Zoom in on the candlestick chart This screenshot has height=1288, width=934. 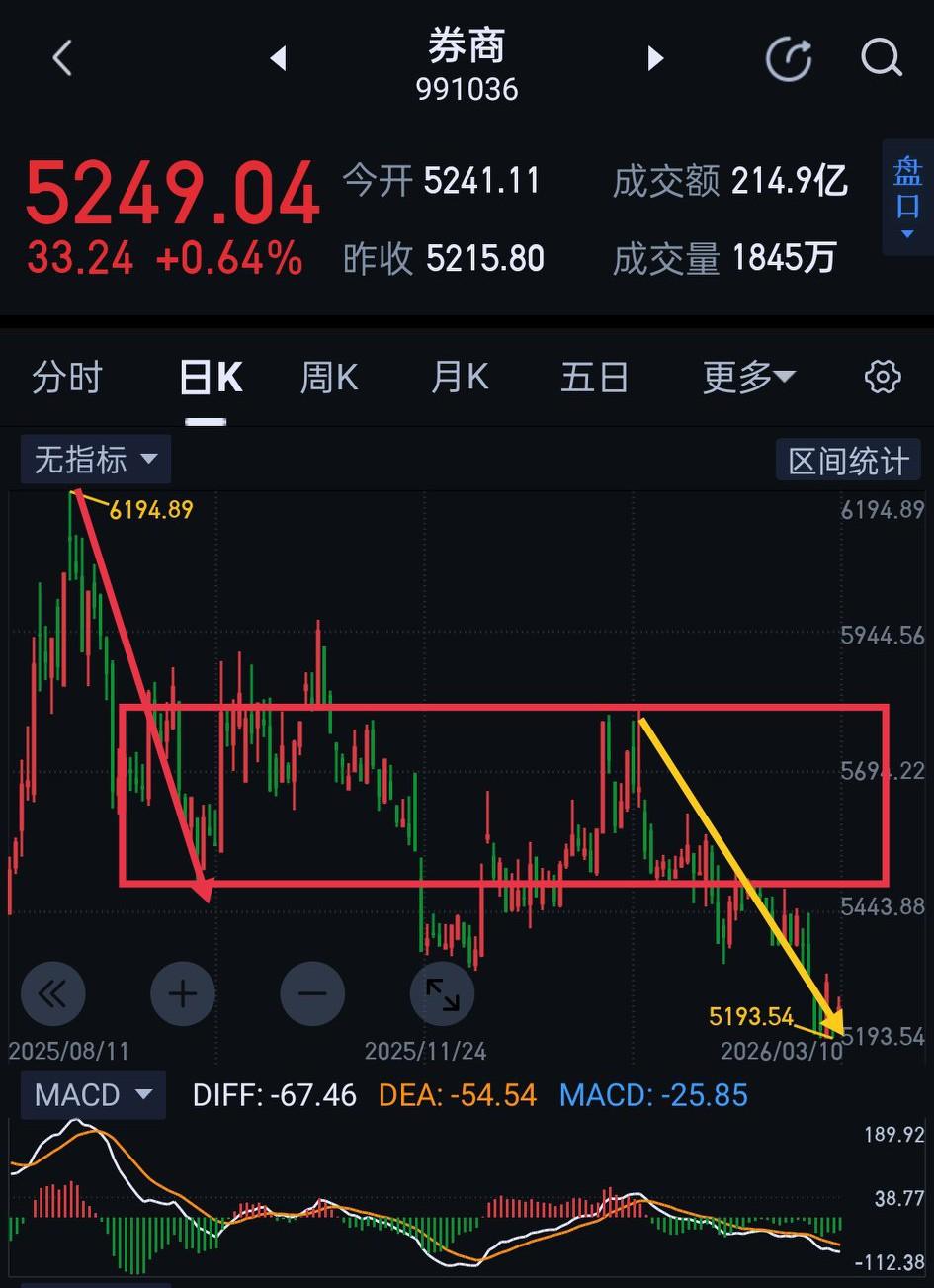point(183,993)
